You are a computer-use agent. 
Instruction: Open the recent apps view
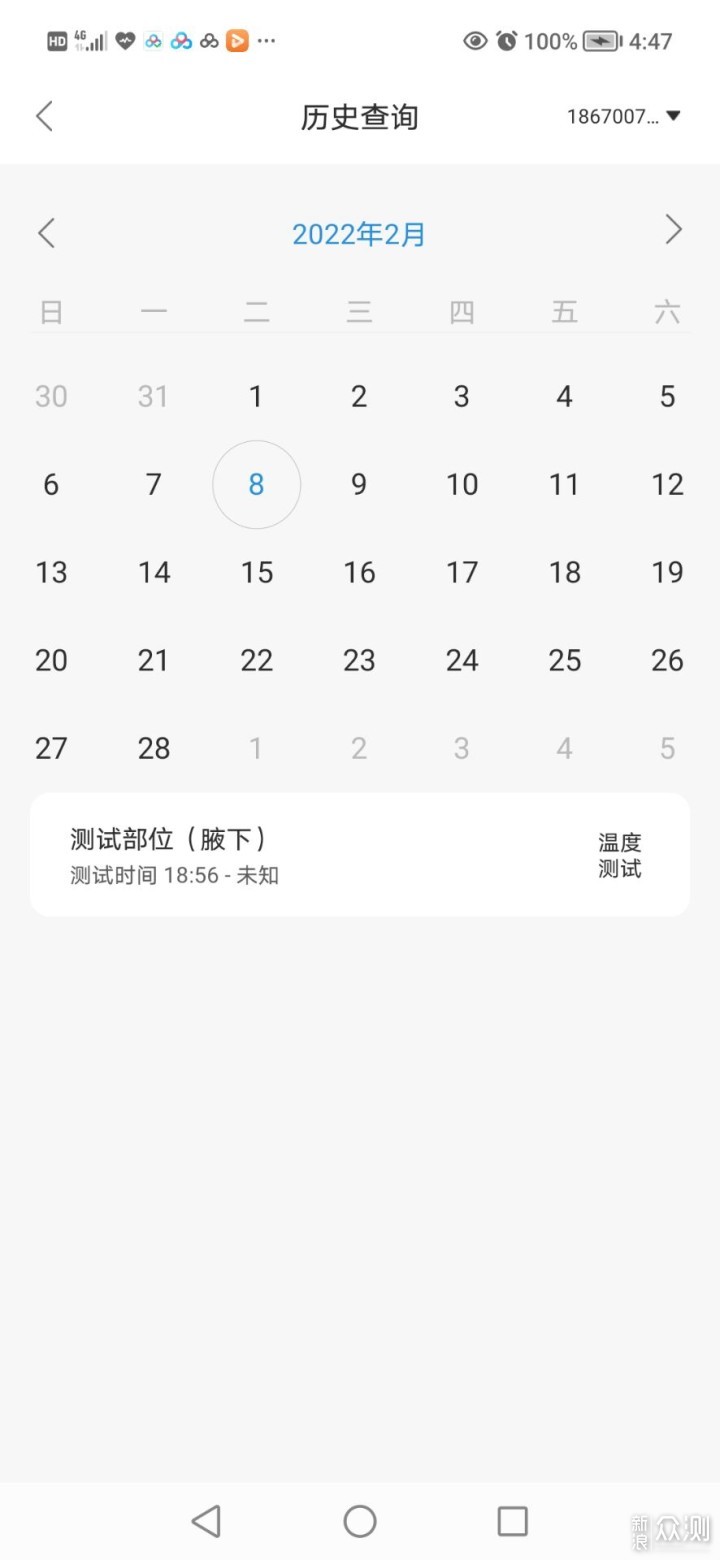tap(512, 1521)
